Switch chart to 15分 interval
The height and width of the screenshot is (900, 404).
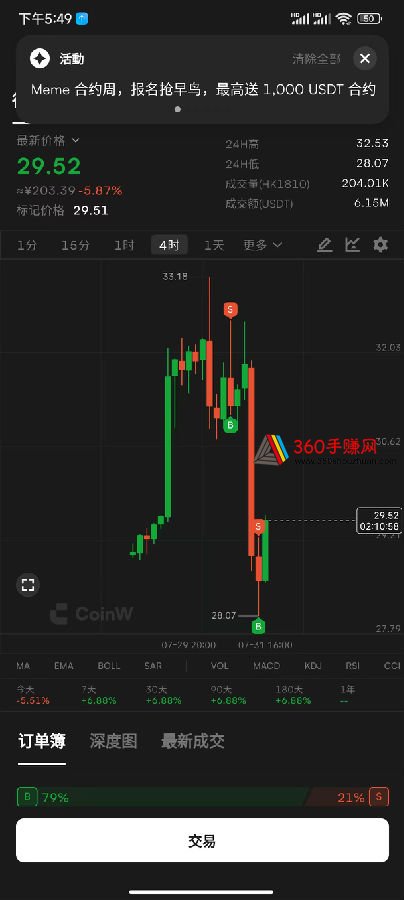pos(76,245)
